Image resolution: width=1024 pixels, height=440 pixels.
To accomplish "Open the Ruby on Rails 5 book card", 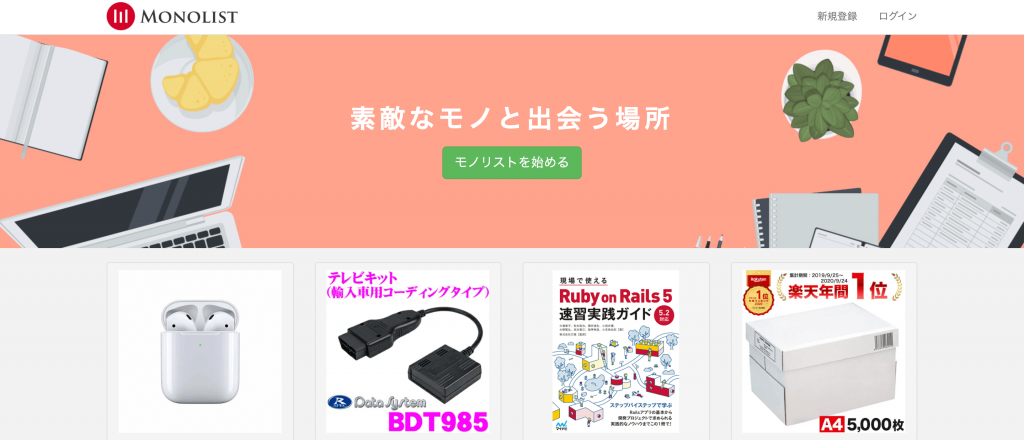I will (616, 350).
